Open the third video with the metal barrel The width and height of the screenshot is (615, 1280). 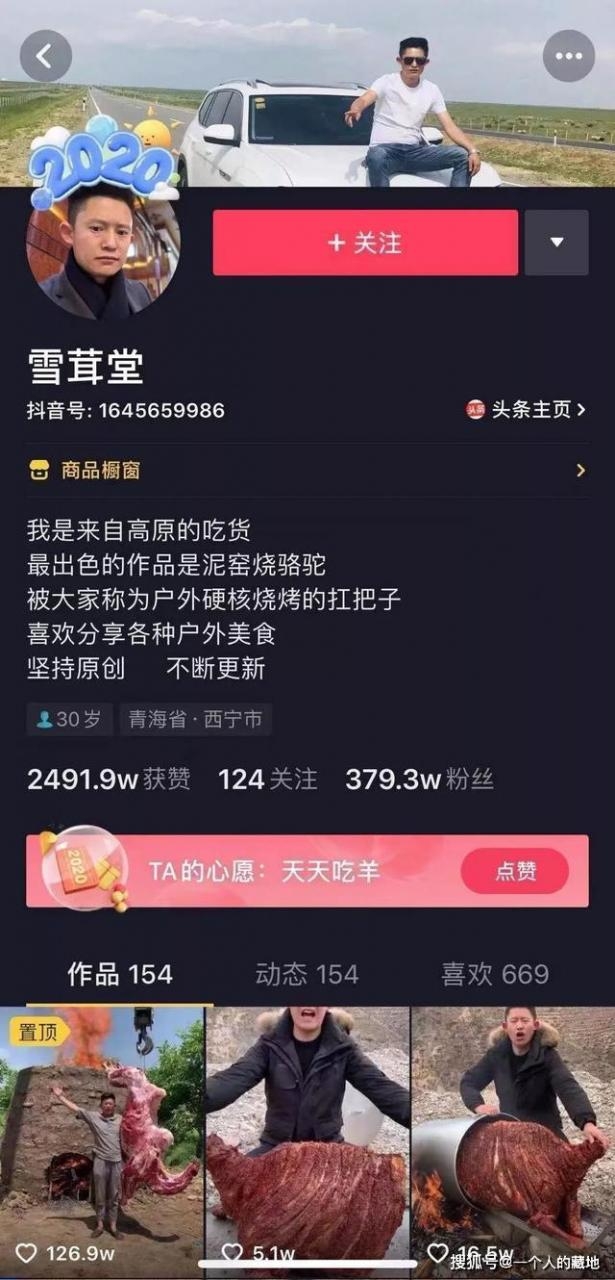click(513, 1140)
